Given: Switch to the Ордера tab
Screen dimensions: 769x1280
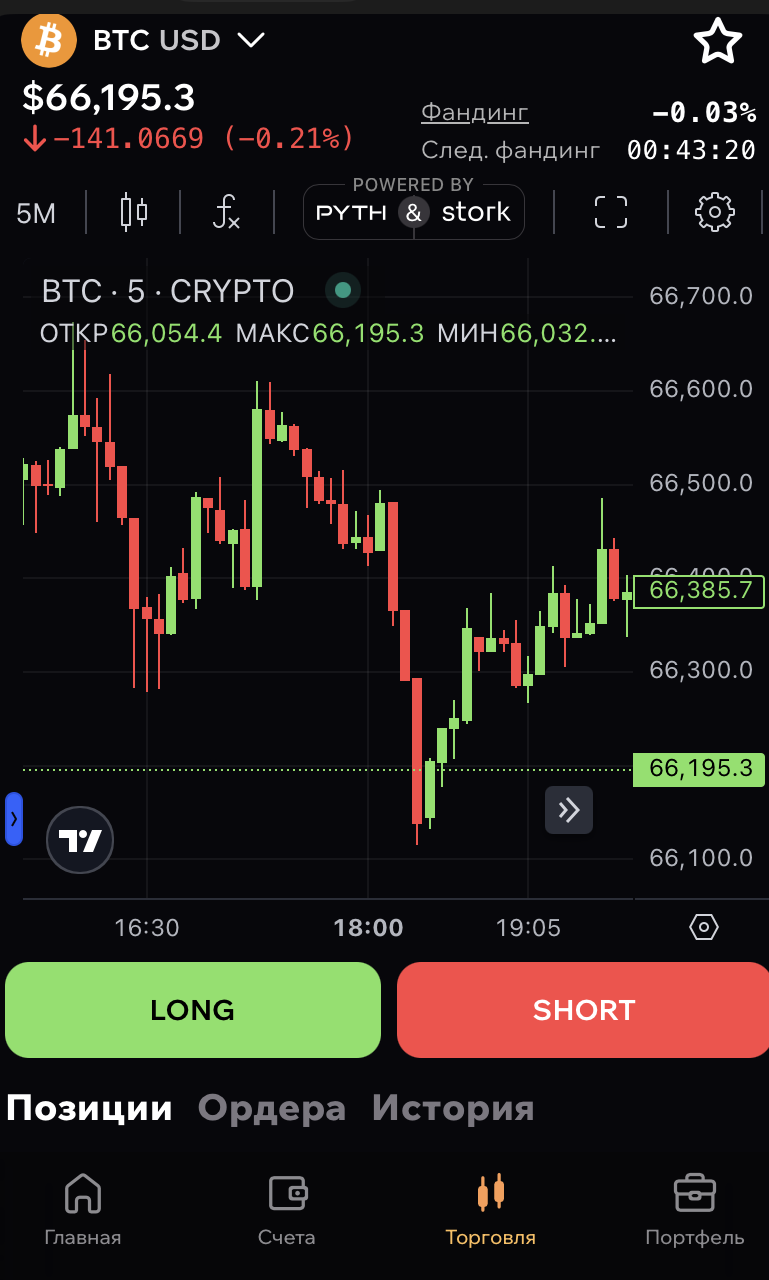Looking at the screenshot, I should [272, 1108].
